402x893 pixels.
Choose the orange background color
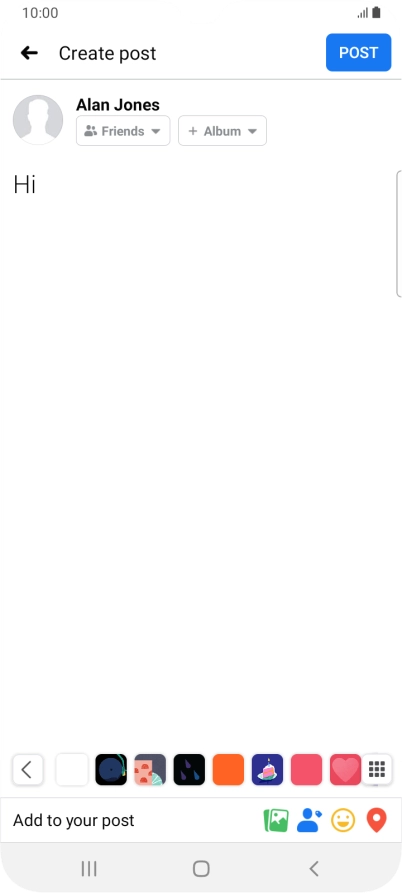[x=228, y=769]
